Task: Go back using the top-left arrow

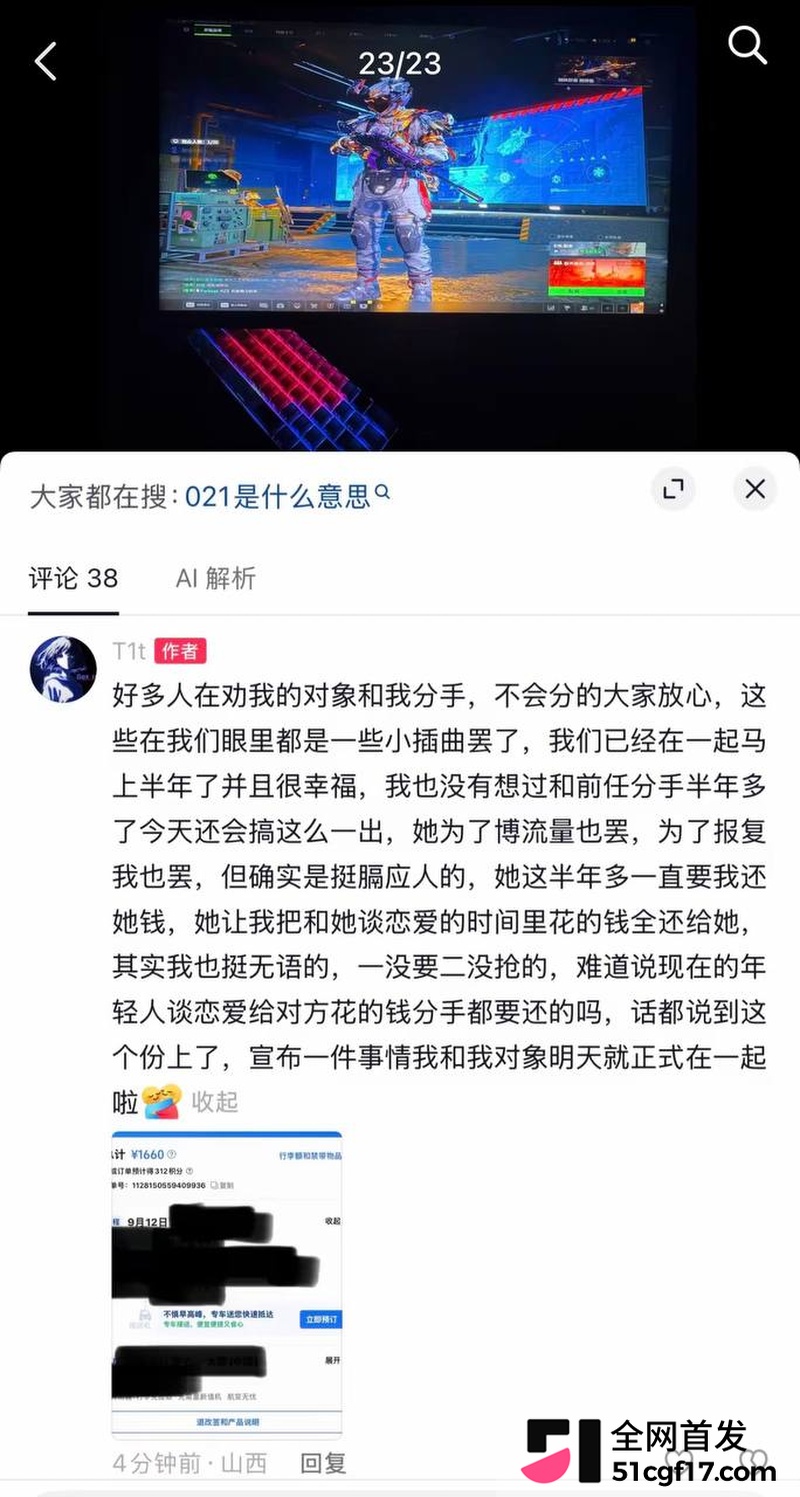Action: pos(46,62)
